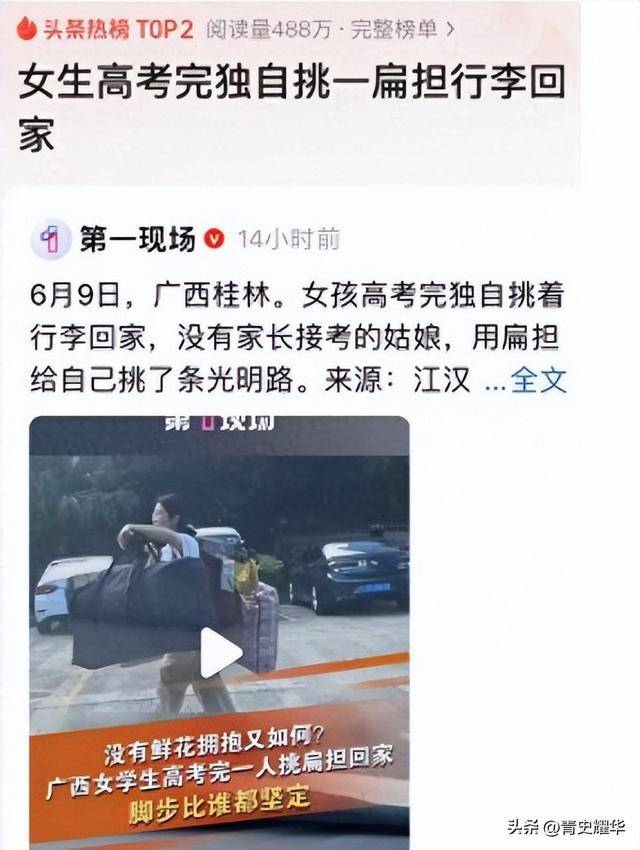Play the video of the girl carrying luggage
Viewport: 640px width, 850px height.
pyautogui.click(x=220, y=653)
